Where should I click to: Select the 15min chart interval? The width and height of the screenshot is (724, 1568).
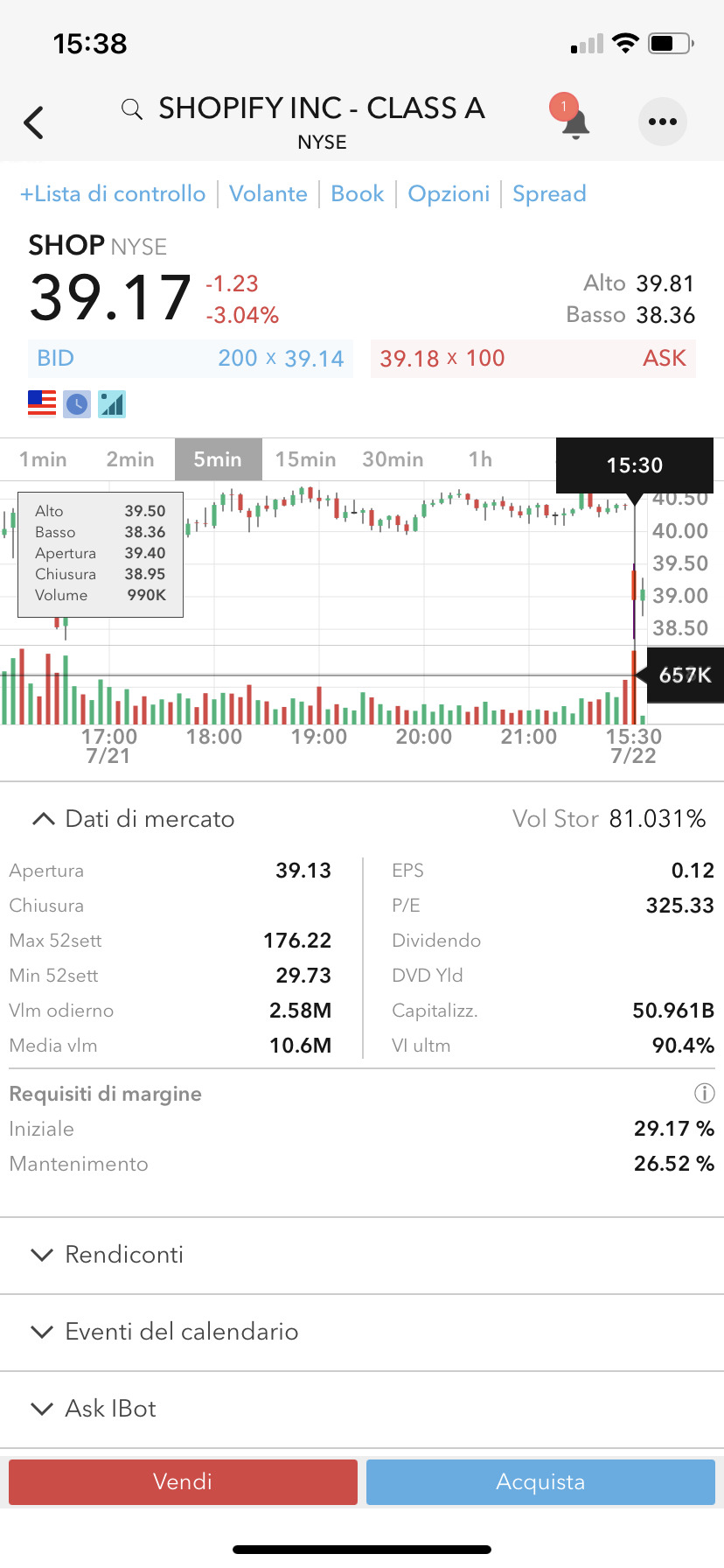(305, 459)
